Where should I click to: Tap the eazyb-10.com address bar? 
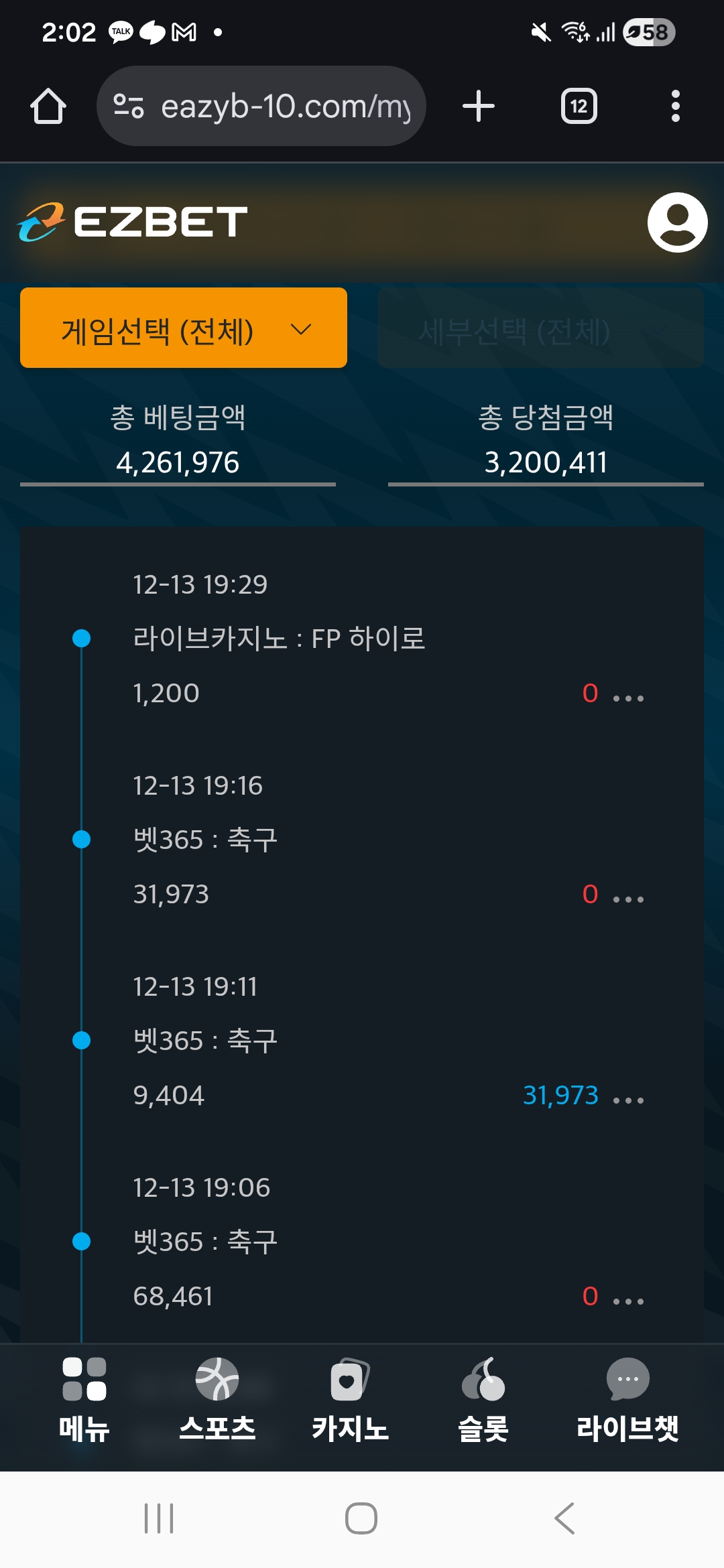click(x=261, y=107)
